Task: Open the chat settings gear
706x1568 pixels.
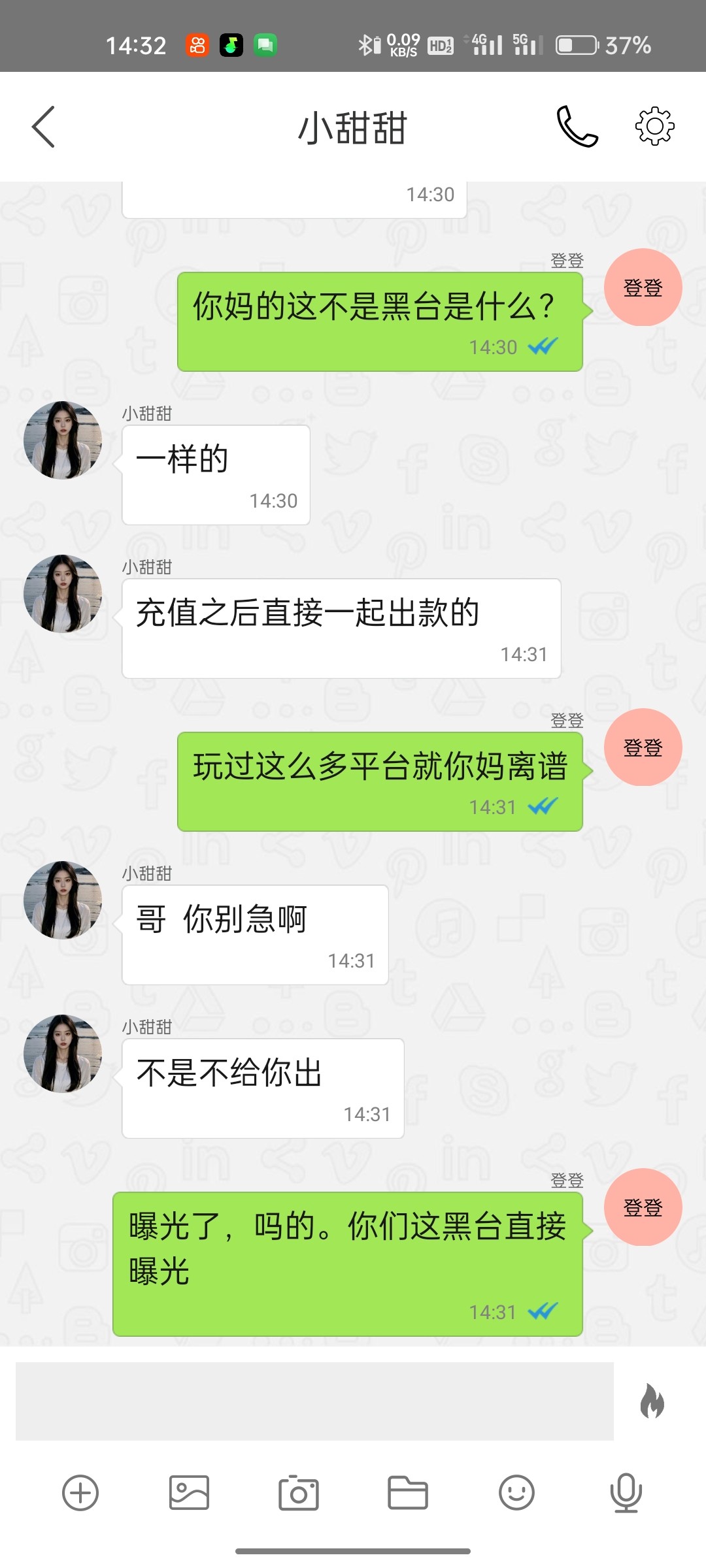Action: point(654,128)
